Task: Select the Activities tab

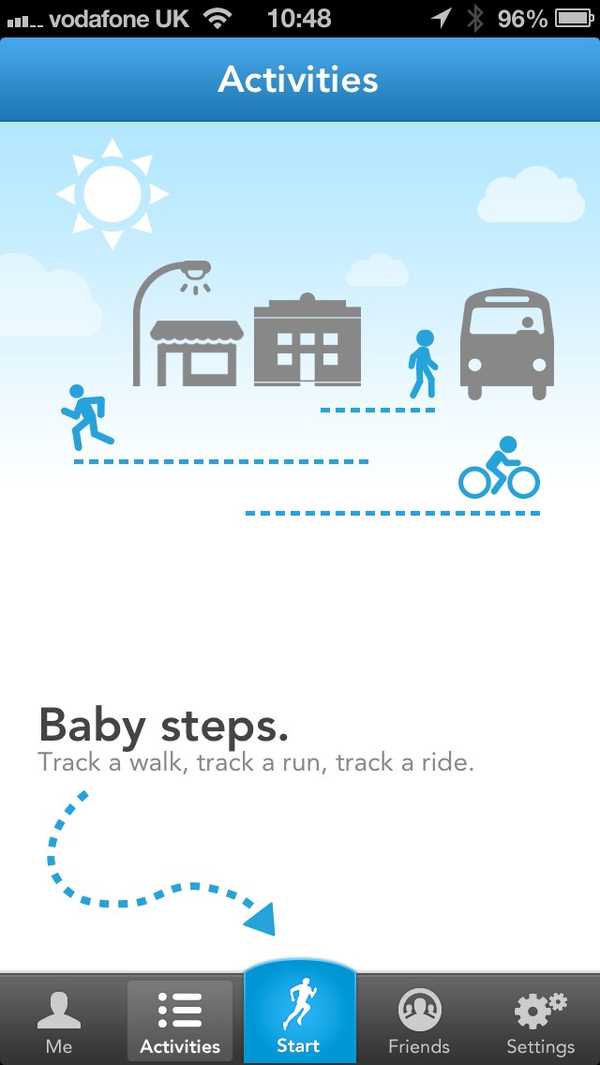Action: click(x=180, y=1021)
